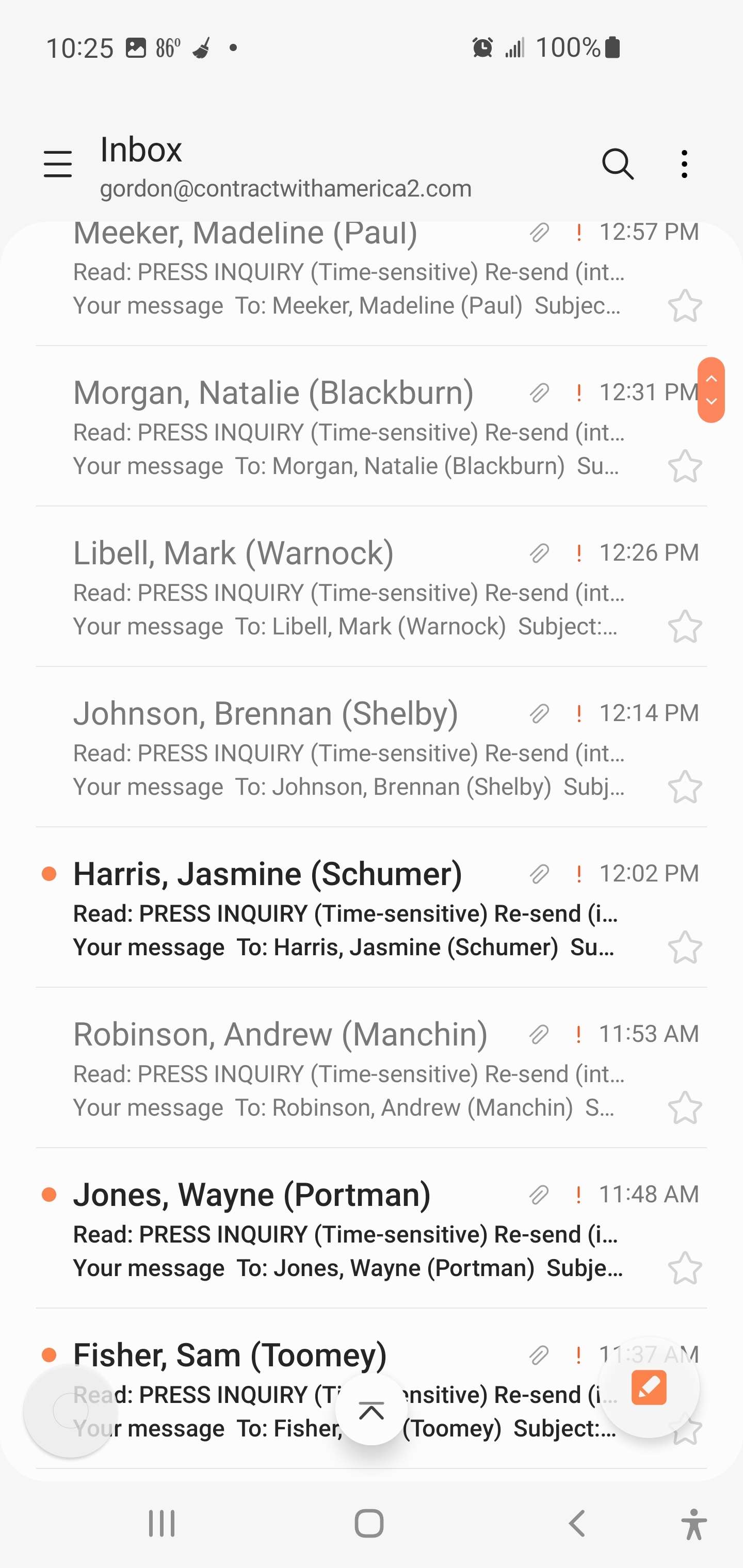Open email from Robinson, Andrew (Manchin)
This screenshot has height=1568, width=743.
coord(347,1070)
